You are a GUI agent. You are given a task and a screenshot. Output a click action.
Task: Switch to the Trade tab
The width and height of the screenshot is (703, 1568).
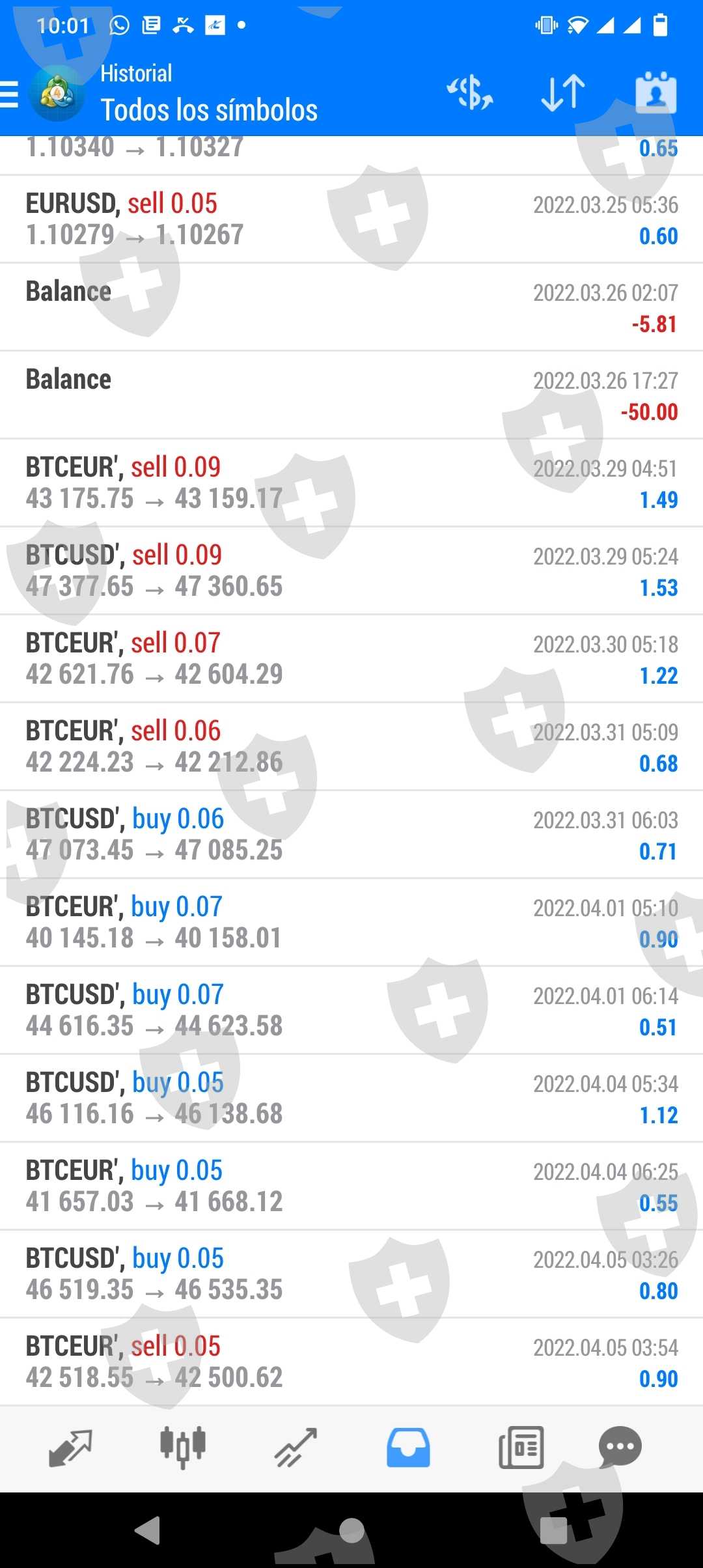[x=296, y=1448]
